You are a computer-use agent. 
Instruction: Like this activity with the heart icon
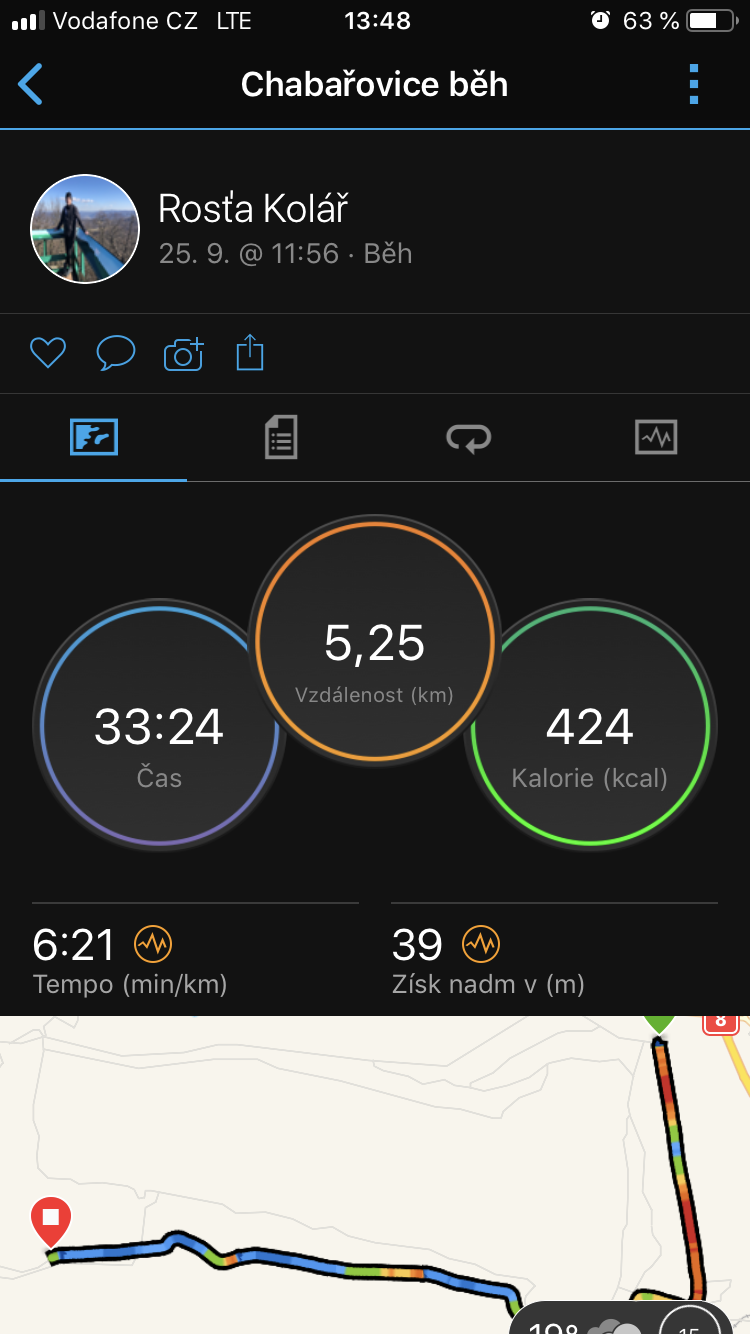click(48, 353)
